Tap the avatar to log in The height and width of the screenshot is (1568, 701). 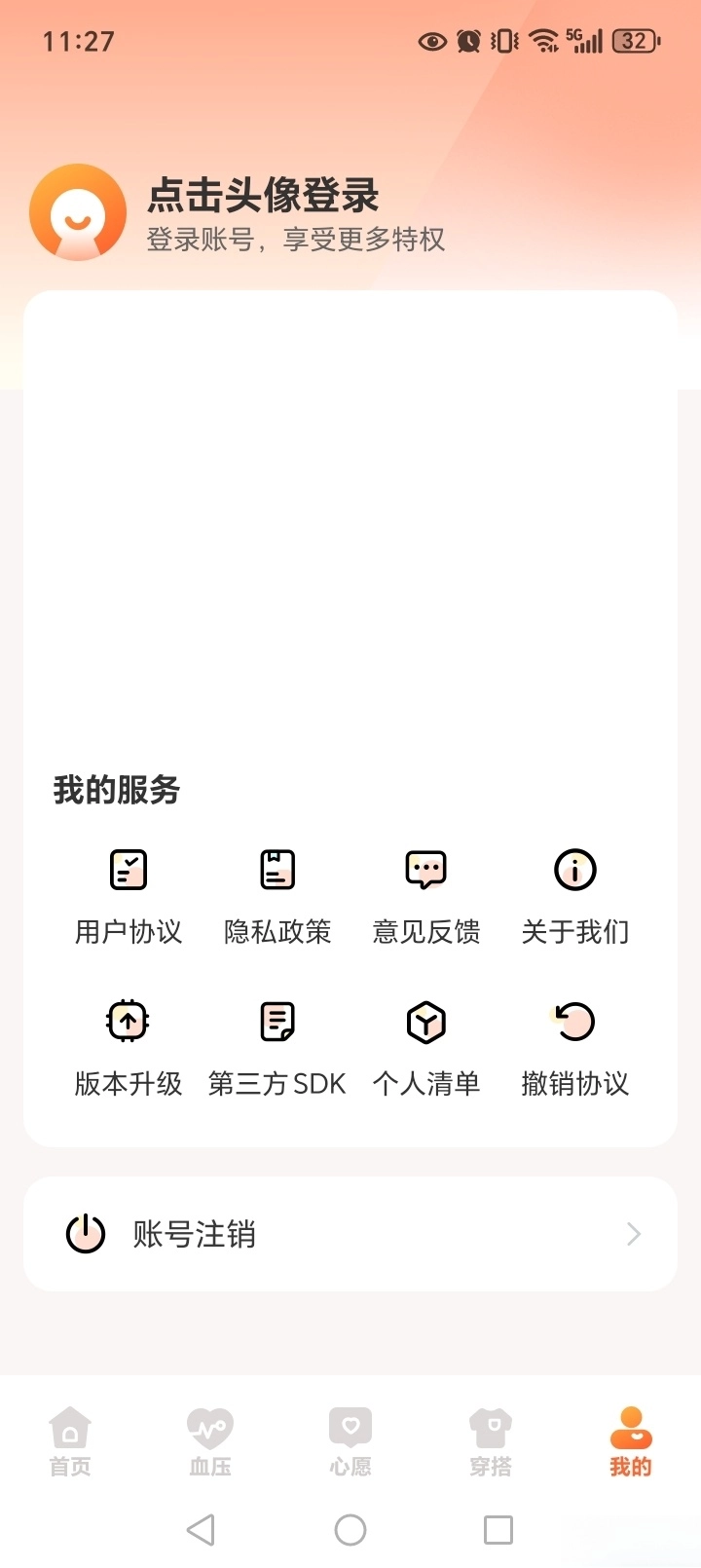click(78, 212)
